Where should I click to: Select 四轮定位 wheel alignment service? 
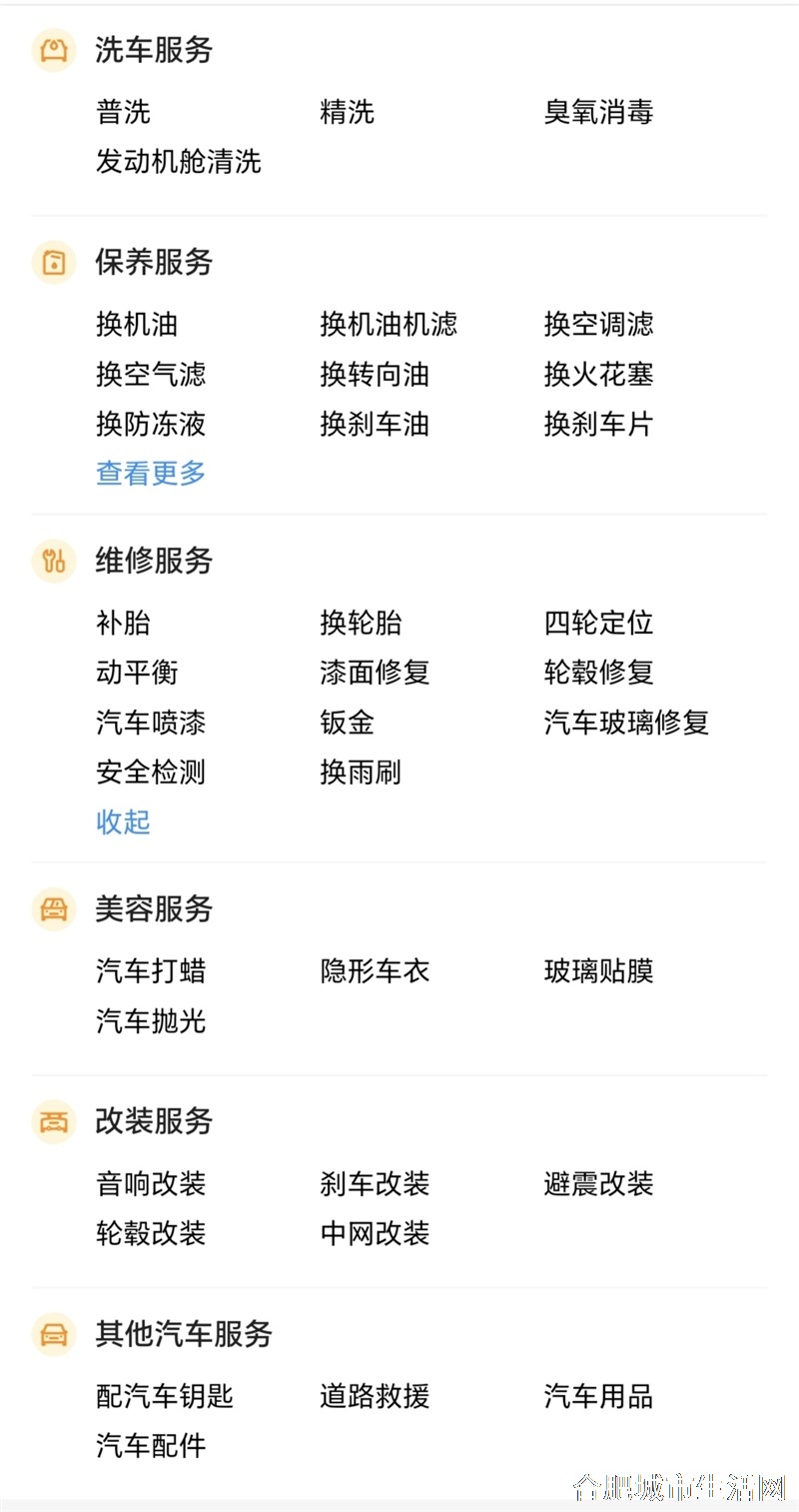click(597, 623)
